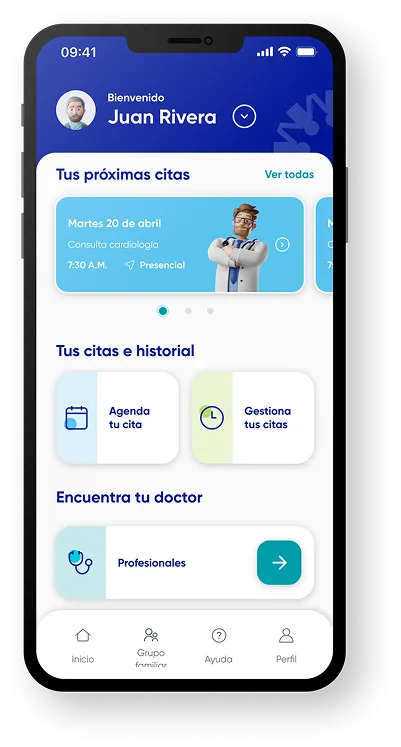Switch to the Grupo familiar tab
Screen dimensions: 401x747
(151, 647)
